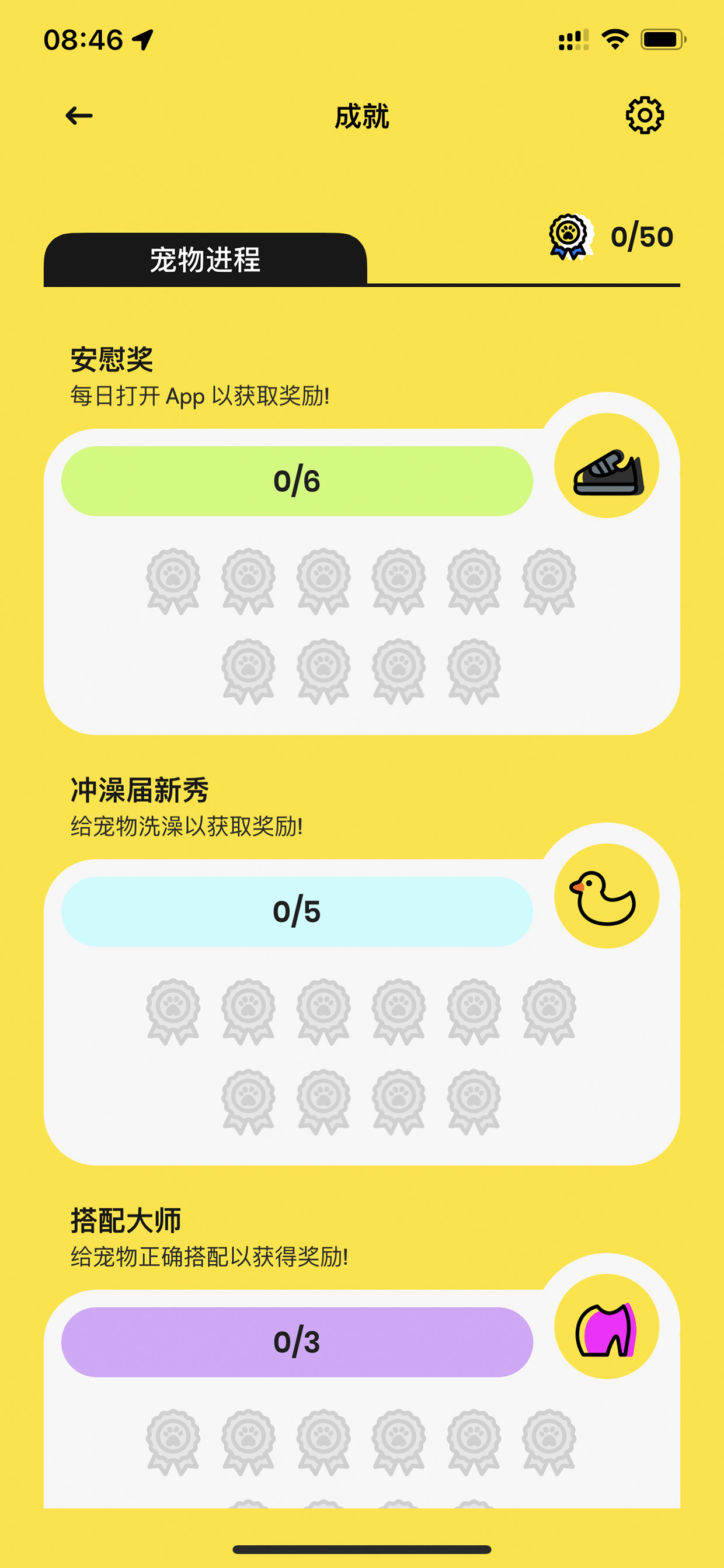The image size is (724, 1568).
Task: Tap the sneaker reward icon for 安慰奖
Action: (607, 466)
